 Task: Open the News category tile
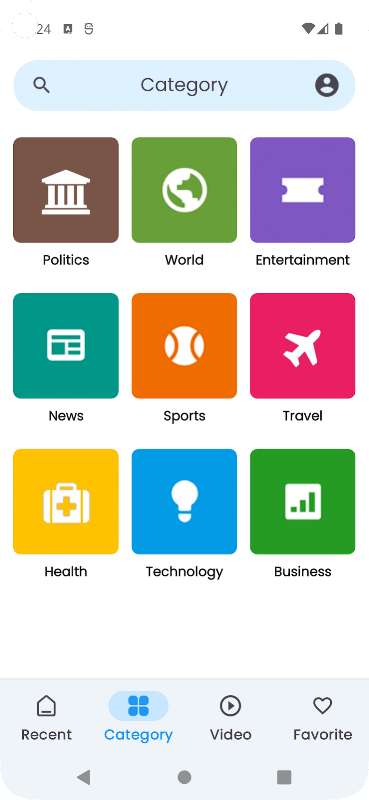pyautogui.click(x=66, y=345)
